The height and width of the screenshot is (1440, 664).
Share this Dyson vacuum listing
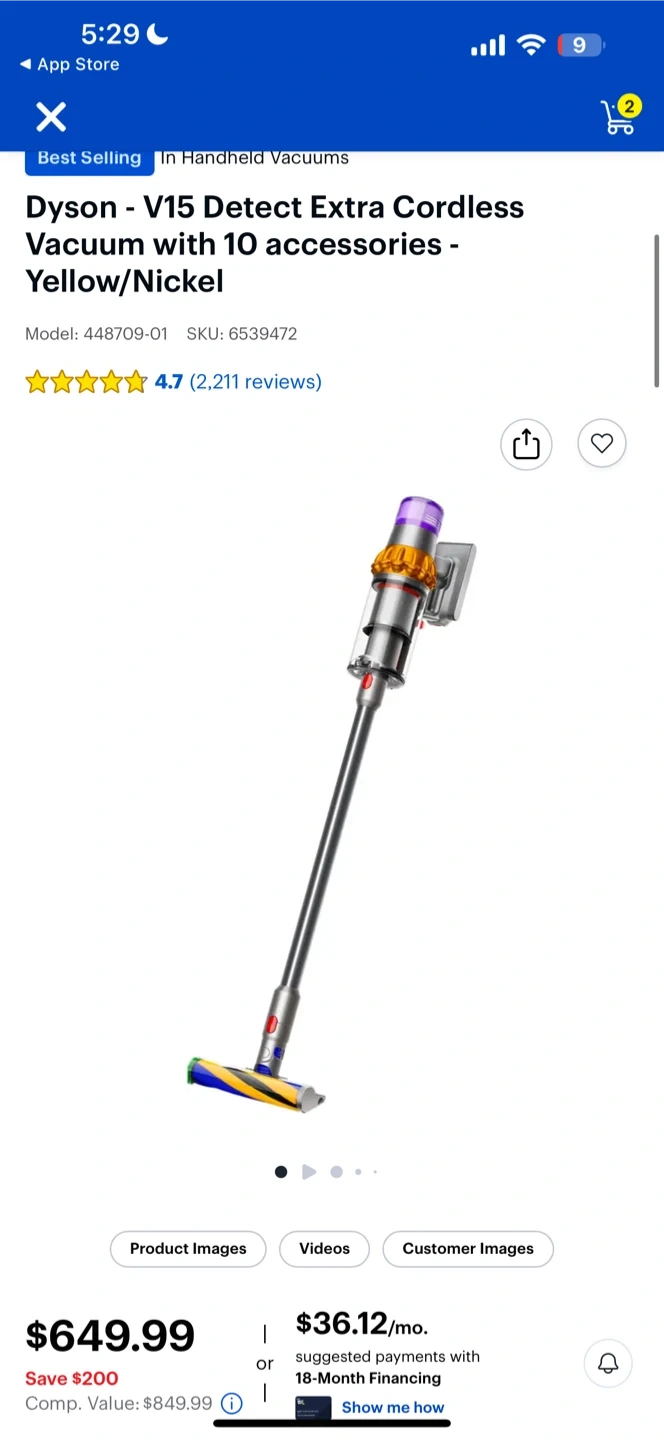(x=526, y=444)
